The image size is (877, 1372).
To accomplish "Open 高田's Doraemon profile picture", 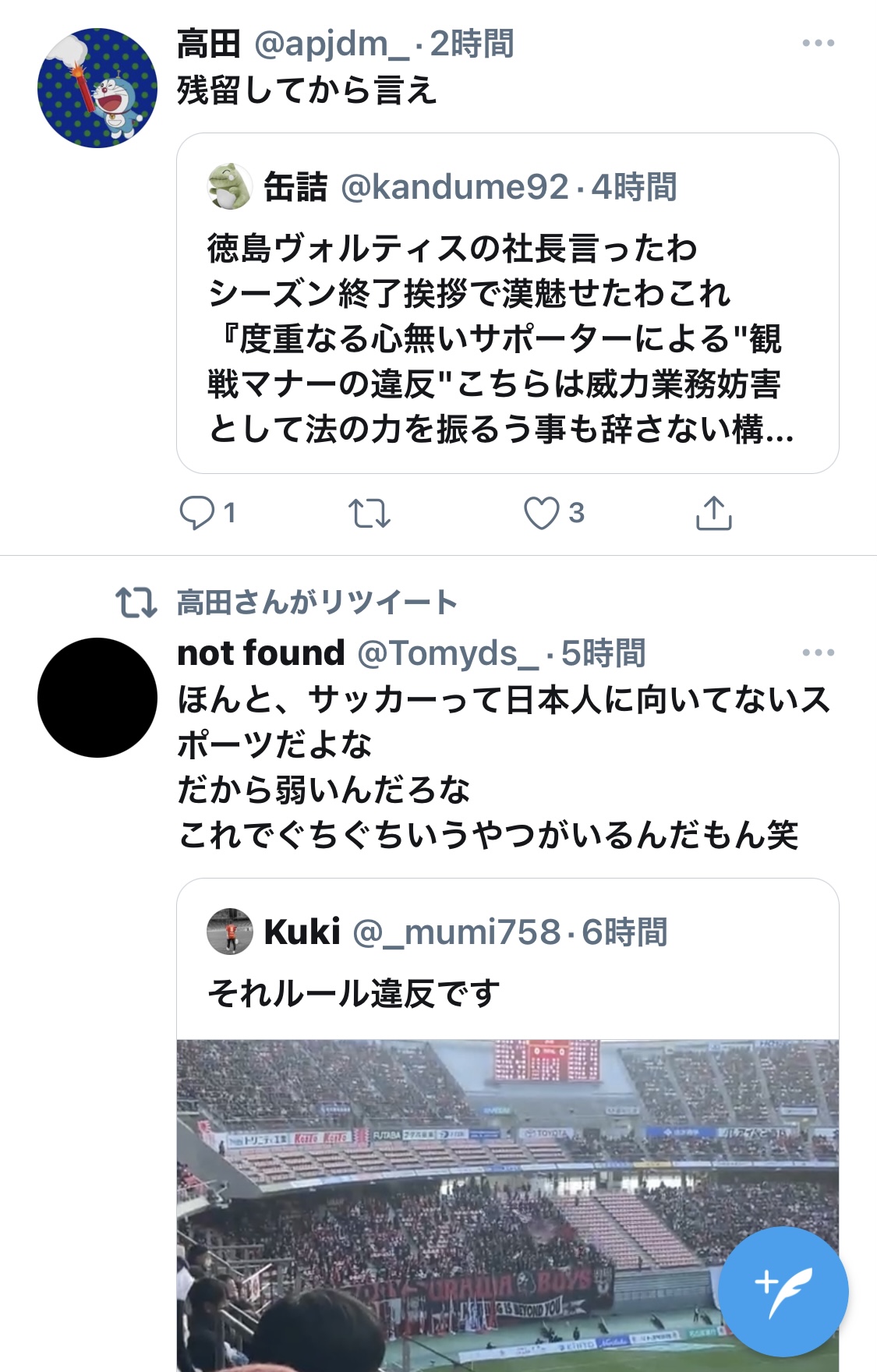I will click(x=97, y=88).
